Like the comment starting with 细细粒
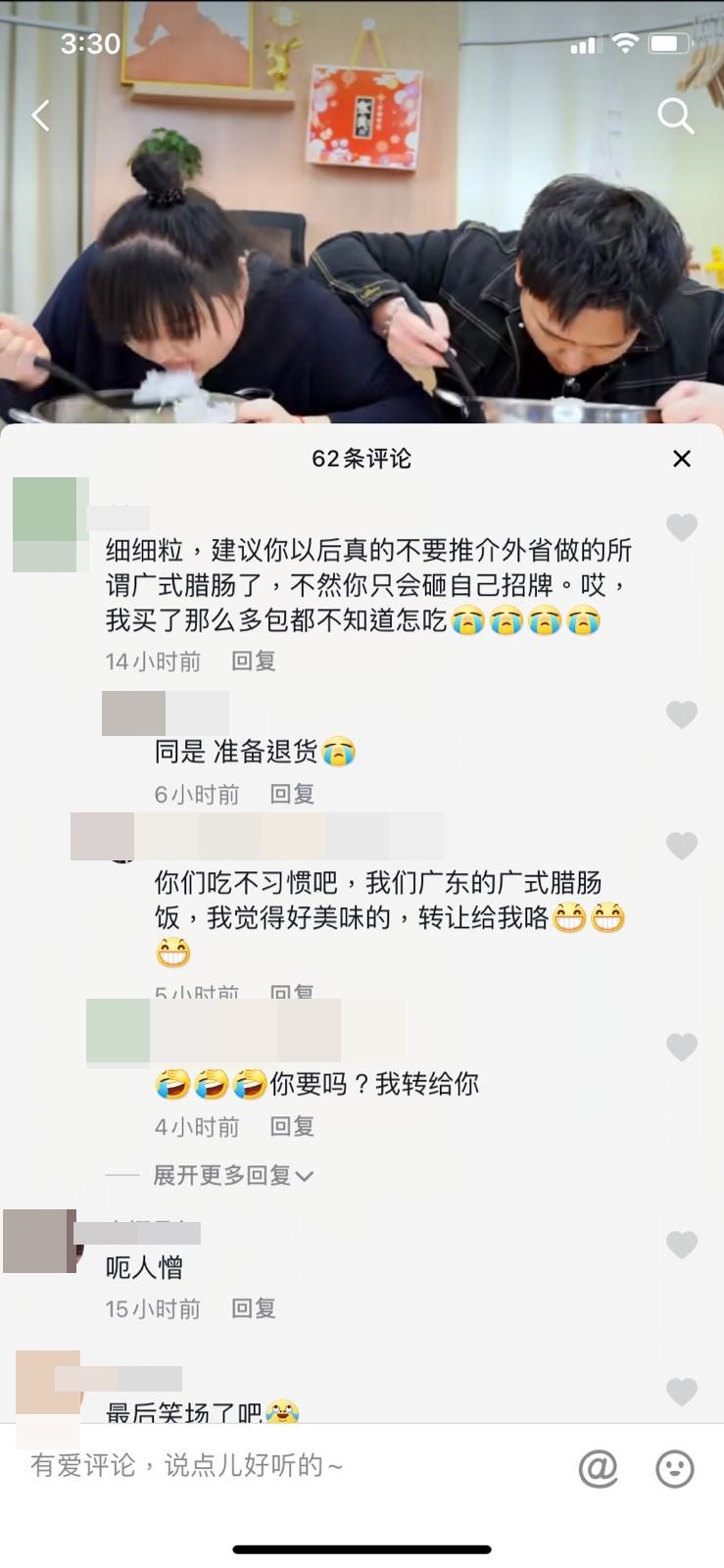This screenshot has height=1568, width=724. 682,527
